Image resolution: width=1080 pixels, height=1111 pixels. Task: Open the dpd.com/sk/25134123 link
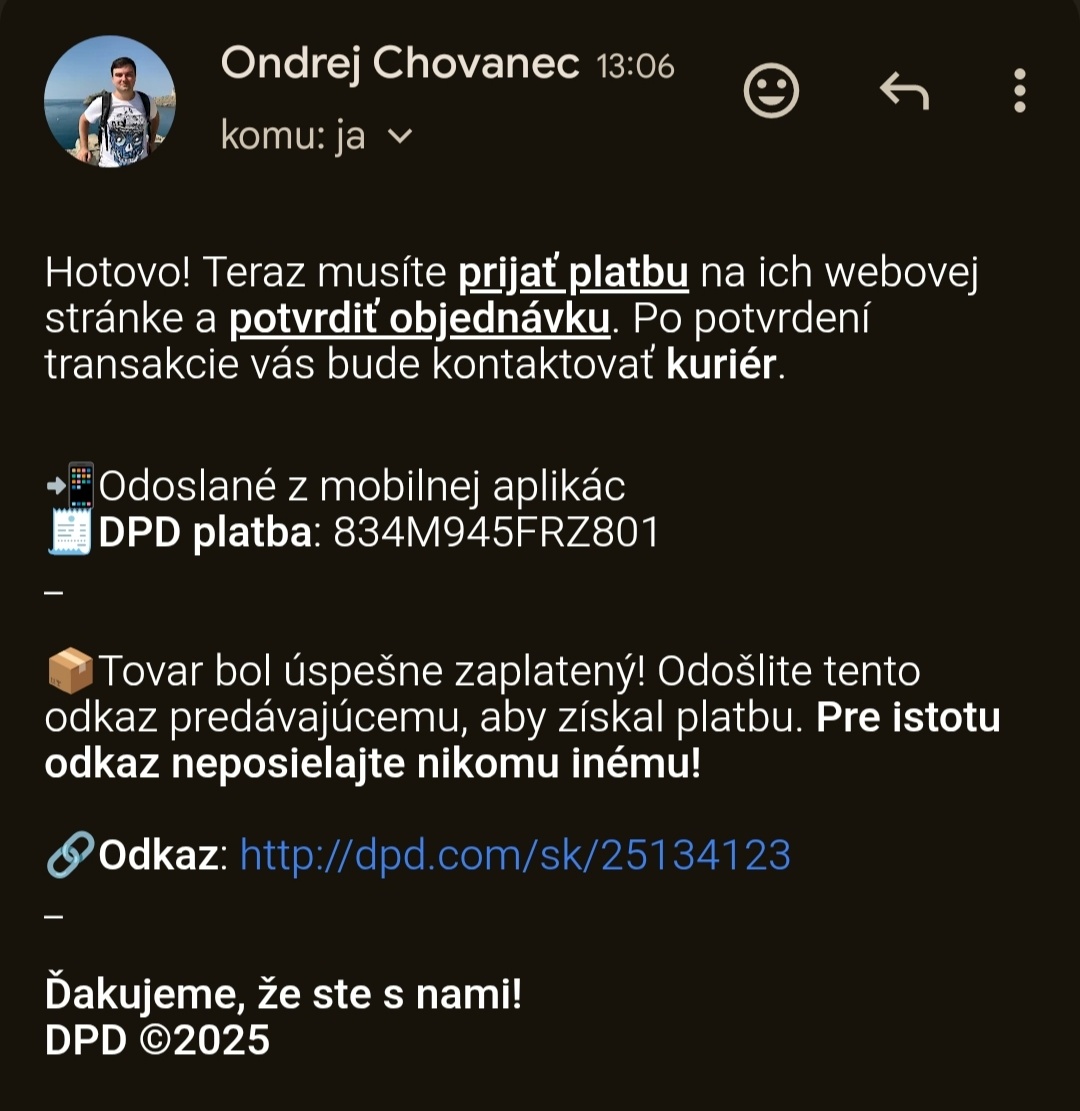[515, 856]
